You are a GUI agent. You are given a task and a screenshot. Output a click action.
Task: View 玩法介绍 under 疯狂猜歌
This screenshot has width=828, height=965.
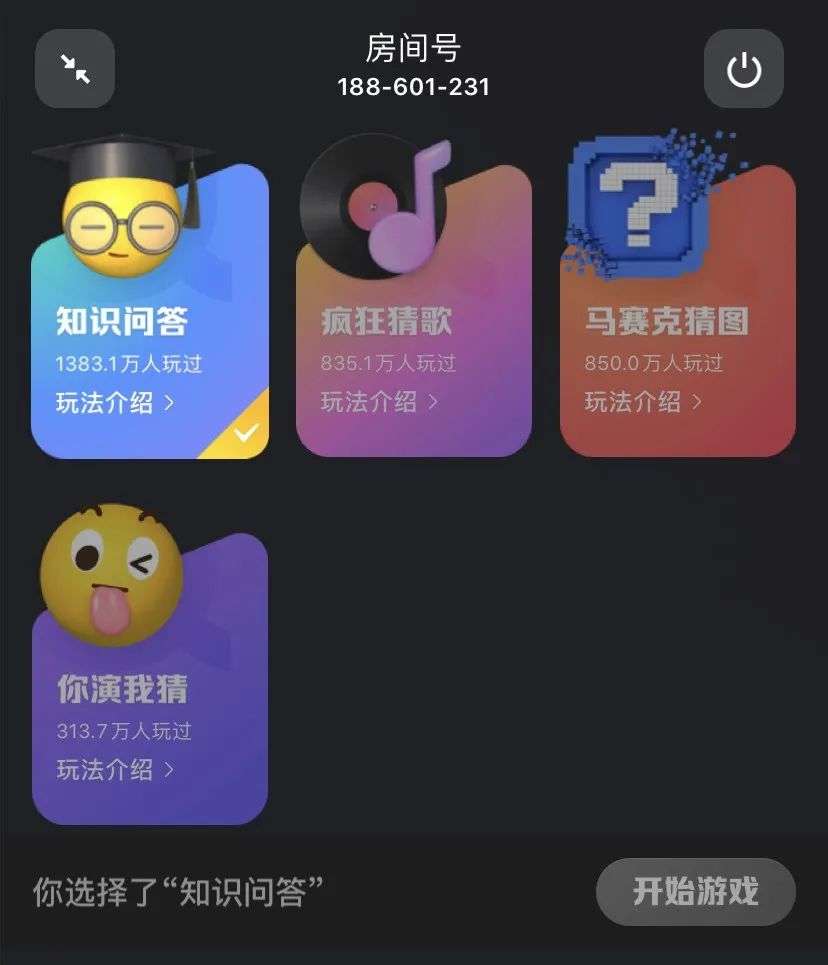[x=379, y=403]
